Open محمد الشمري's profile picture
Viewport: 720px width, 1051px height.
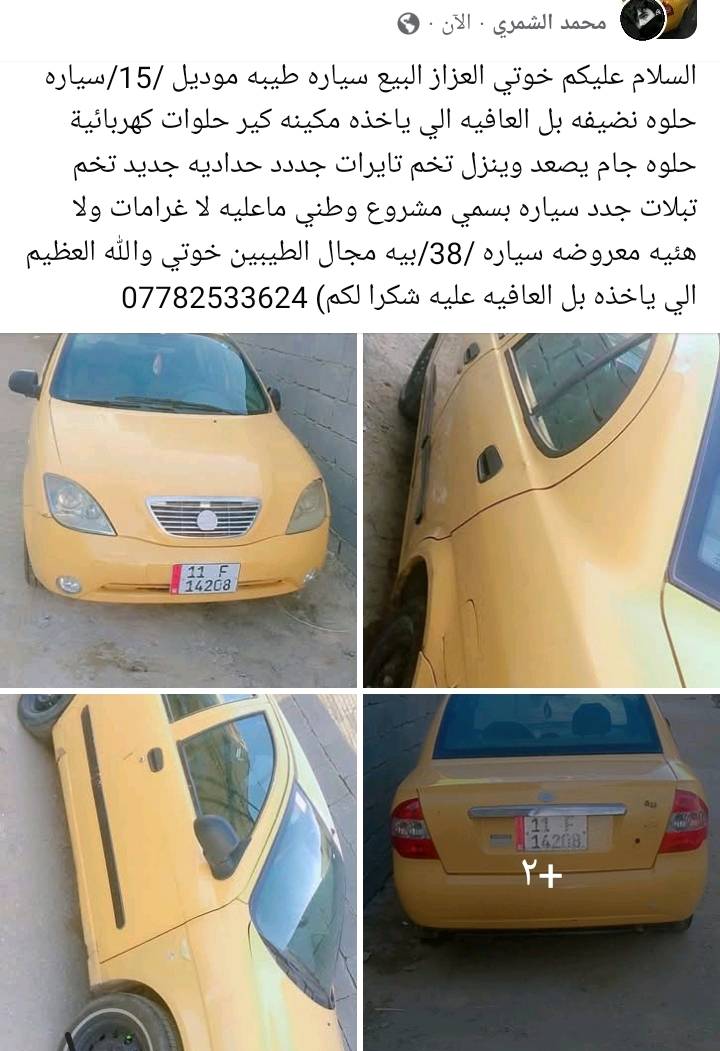click(657, 20)
